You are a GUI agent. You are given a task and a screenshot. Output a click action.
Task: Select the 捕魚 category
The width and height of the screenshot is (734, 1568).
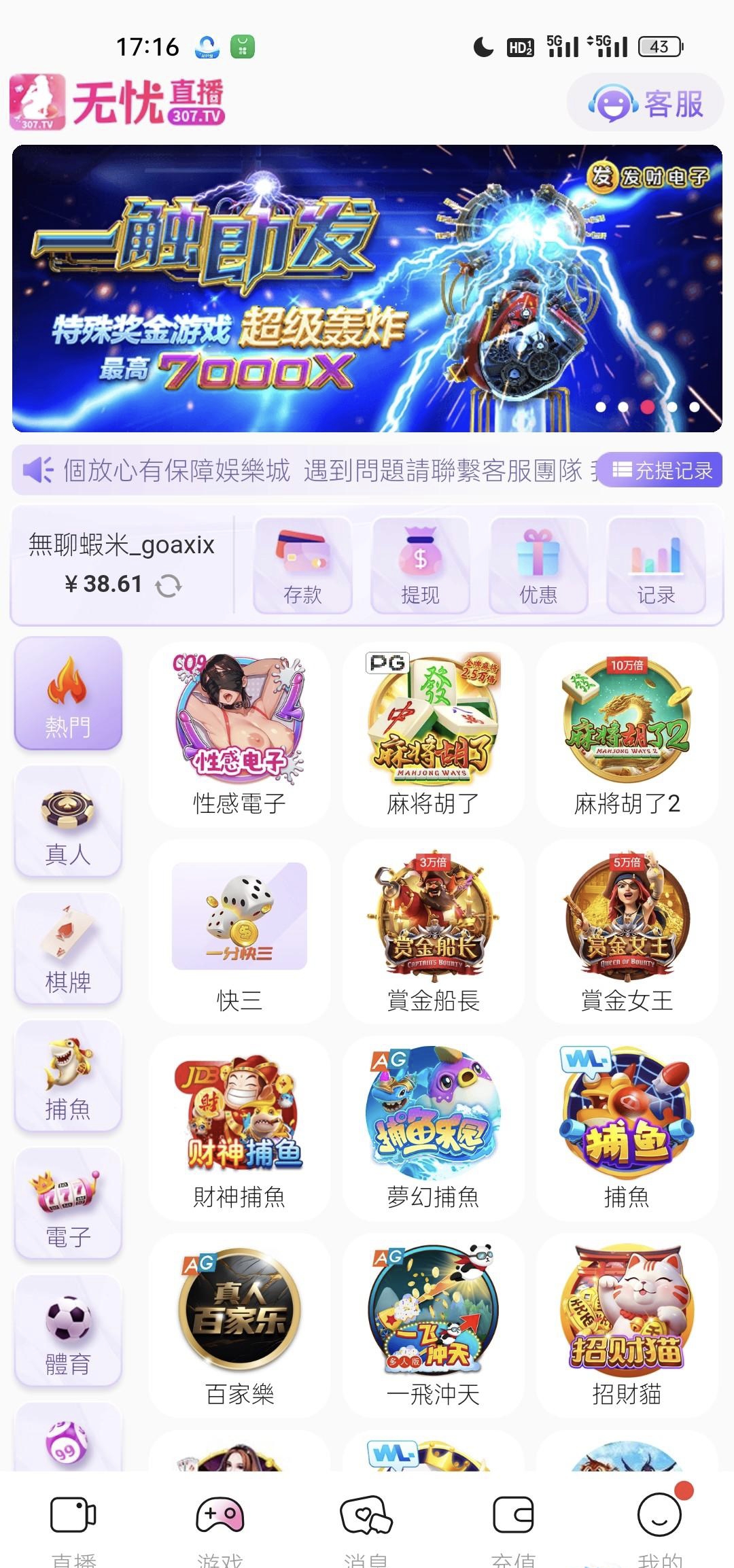click(68, 1077)
